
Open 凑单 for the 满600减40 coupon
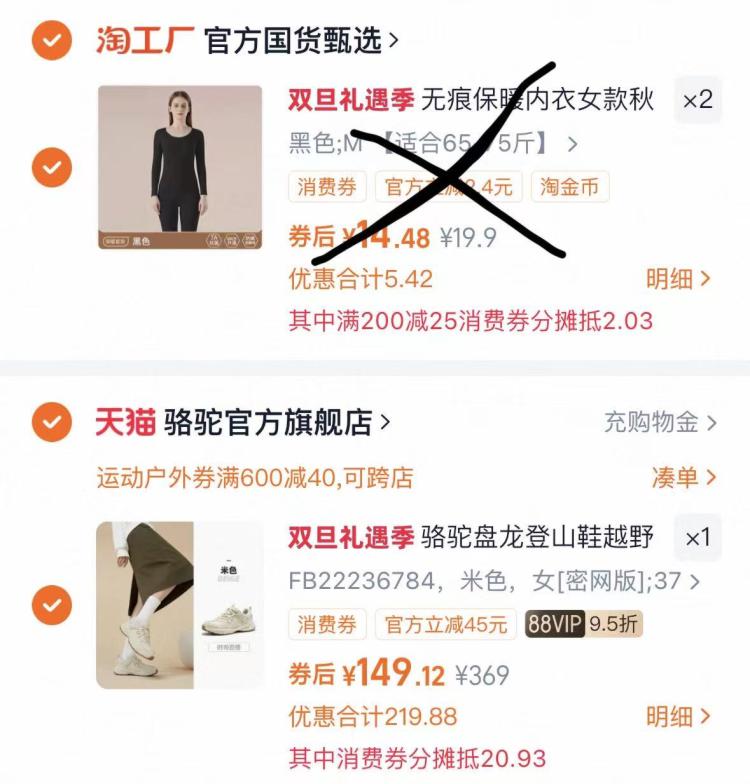[684, 478]
